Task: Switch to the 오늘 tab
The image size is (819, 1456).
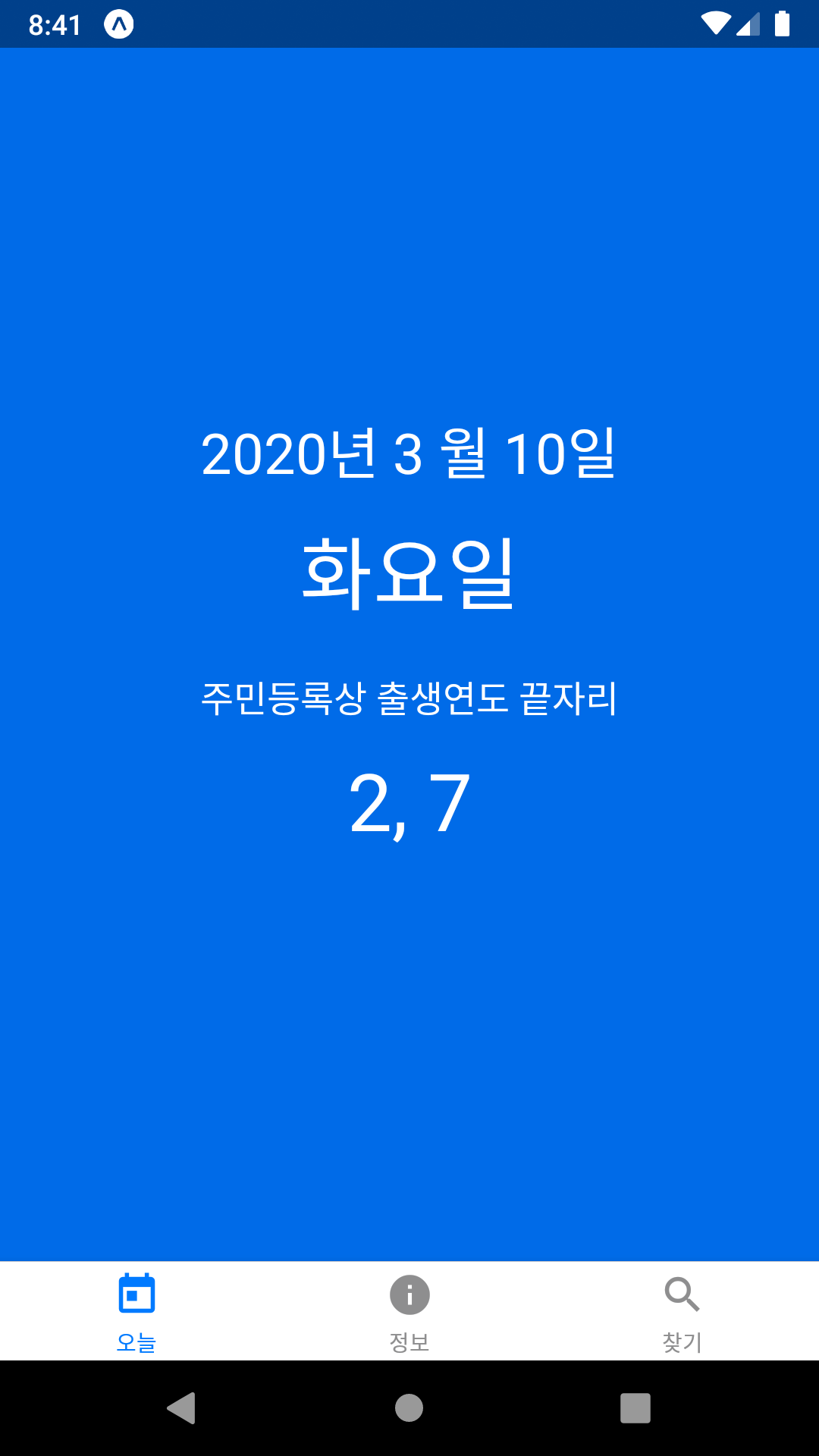Action: pos(136,1310)
